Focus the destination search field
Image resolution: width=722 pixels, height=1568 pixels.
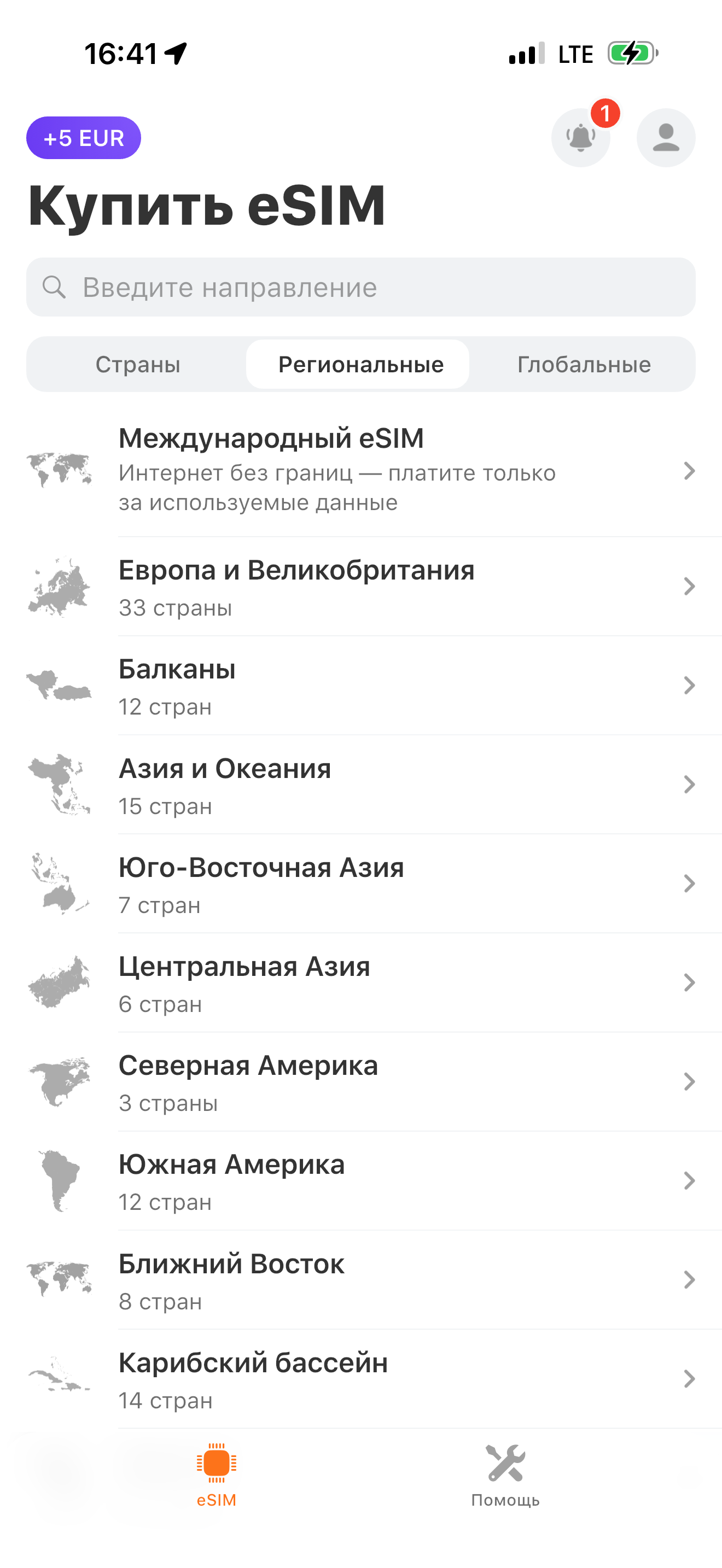[360, 288]
